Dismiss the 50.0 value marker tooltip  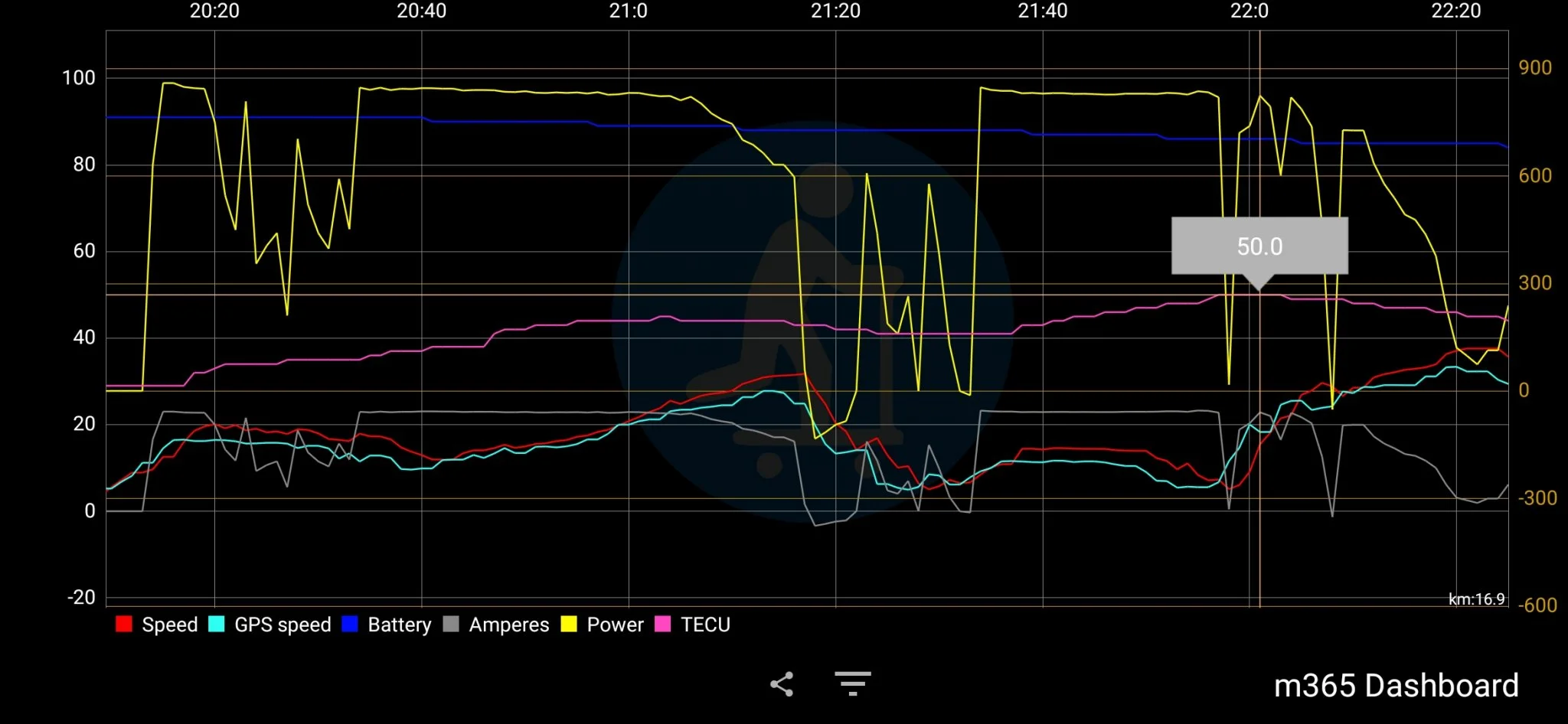click(1259, 246)
